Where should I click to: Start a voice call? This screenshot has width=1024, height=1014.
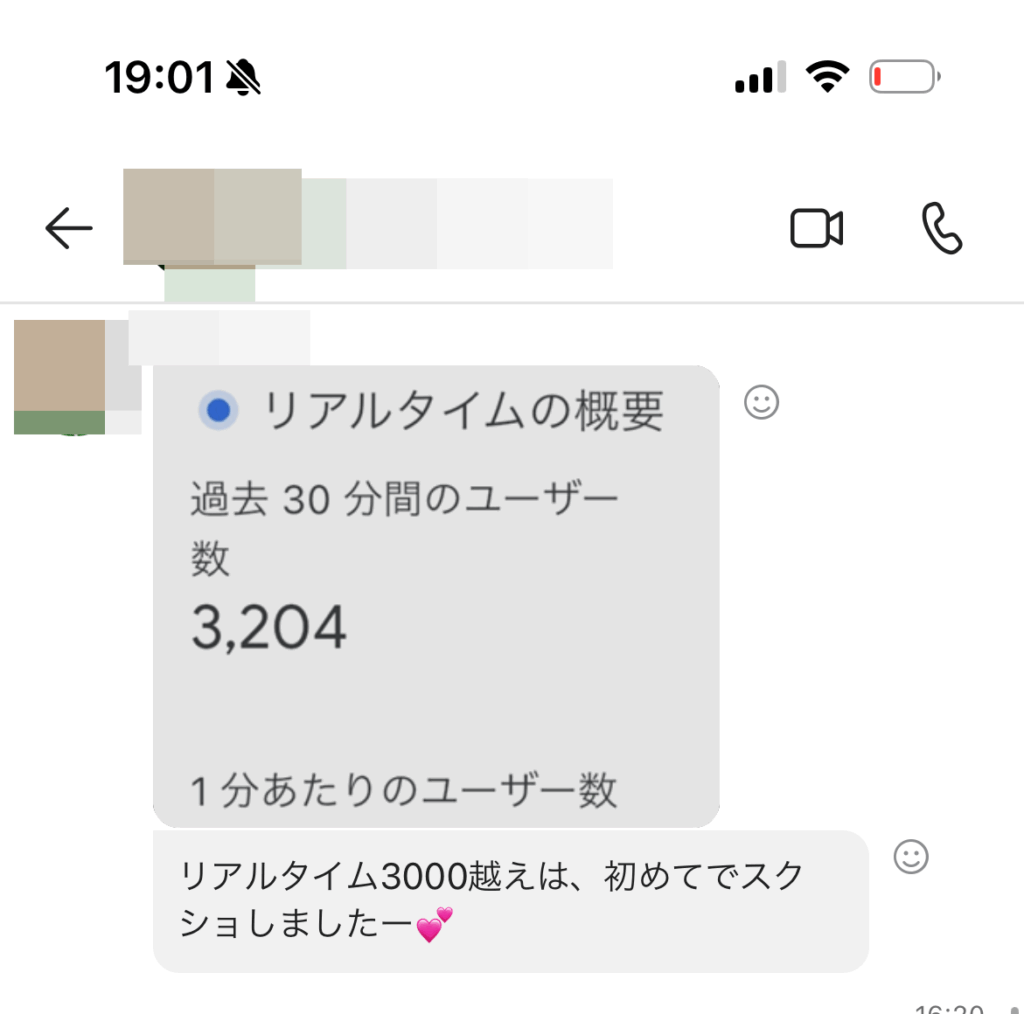[940, 229]
